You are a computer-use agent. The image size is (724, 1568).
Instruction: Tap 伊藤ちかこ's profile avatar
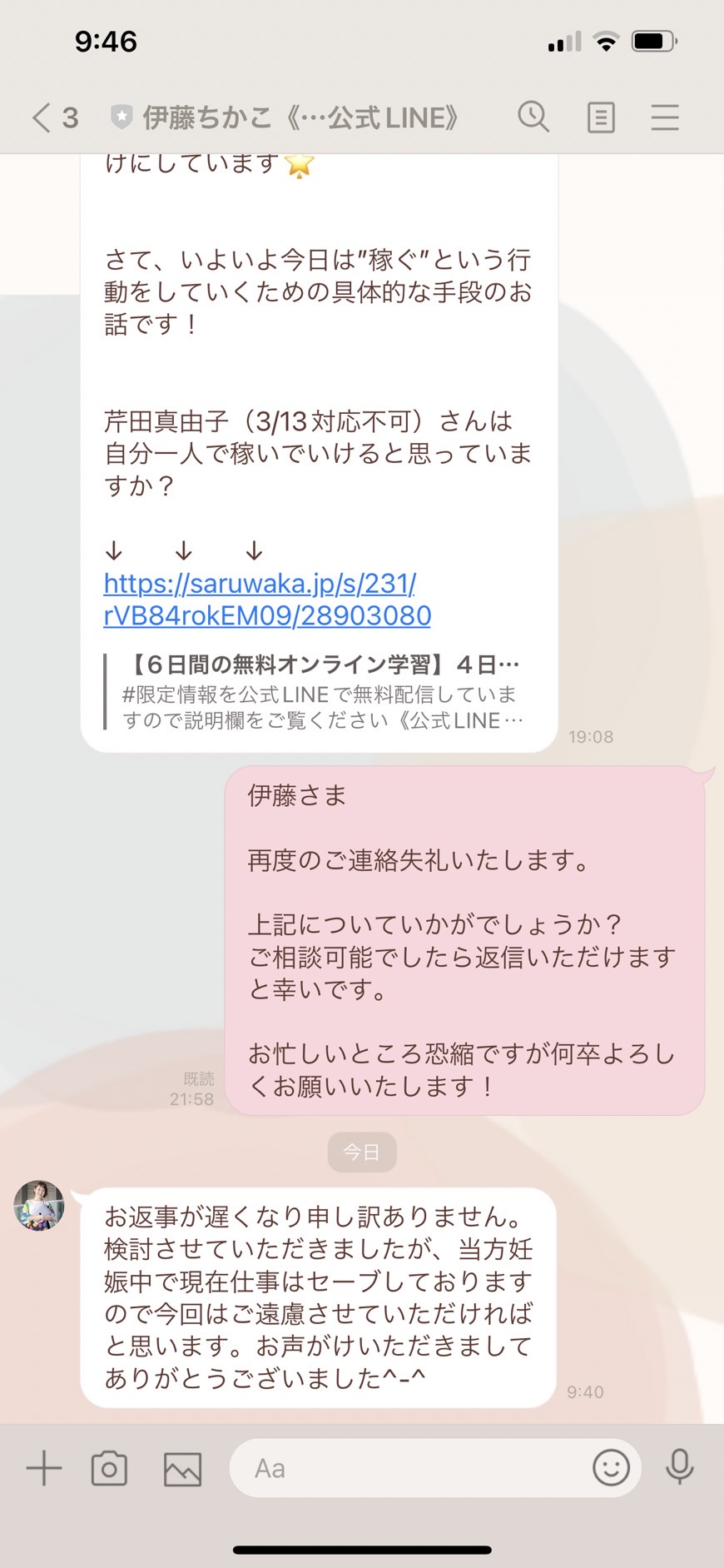click(x=39, y=1205)
